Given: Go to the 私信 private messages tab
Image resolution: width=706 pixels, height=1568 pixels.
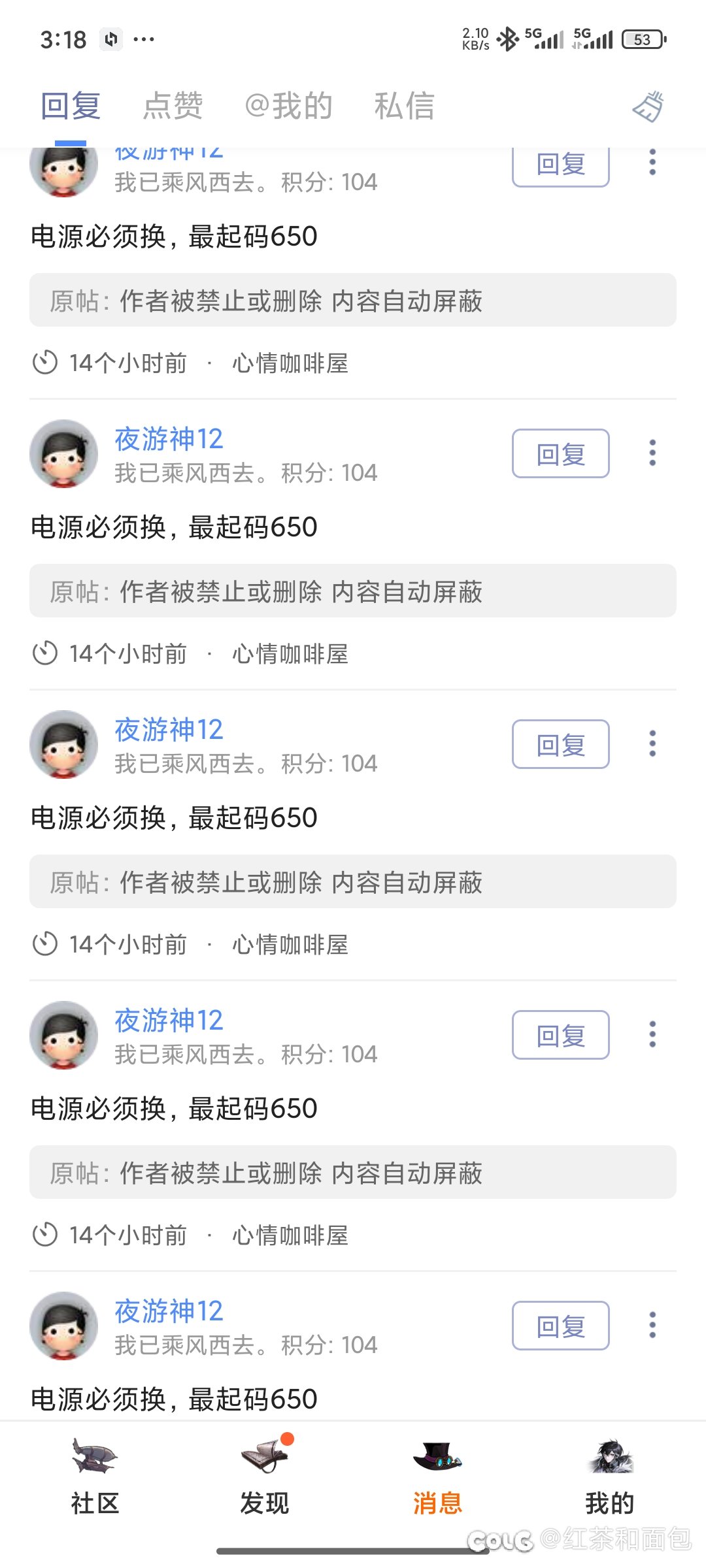Looking at the screenshot, I should (404, 106).
